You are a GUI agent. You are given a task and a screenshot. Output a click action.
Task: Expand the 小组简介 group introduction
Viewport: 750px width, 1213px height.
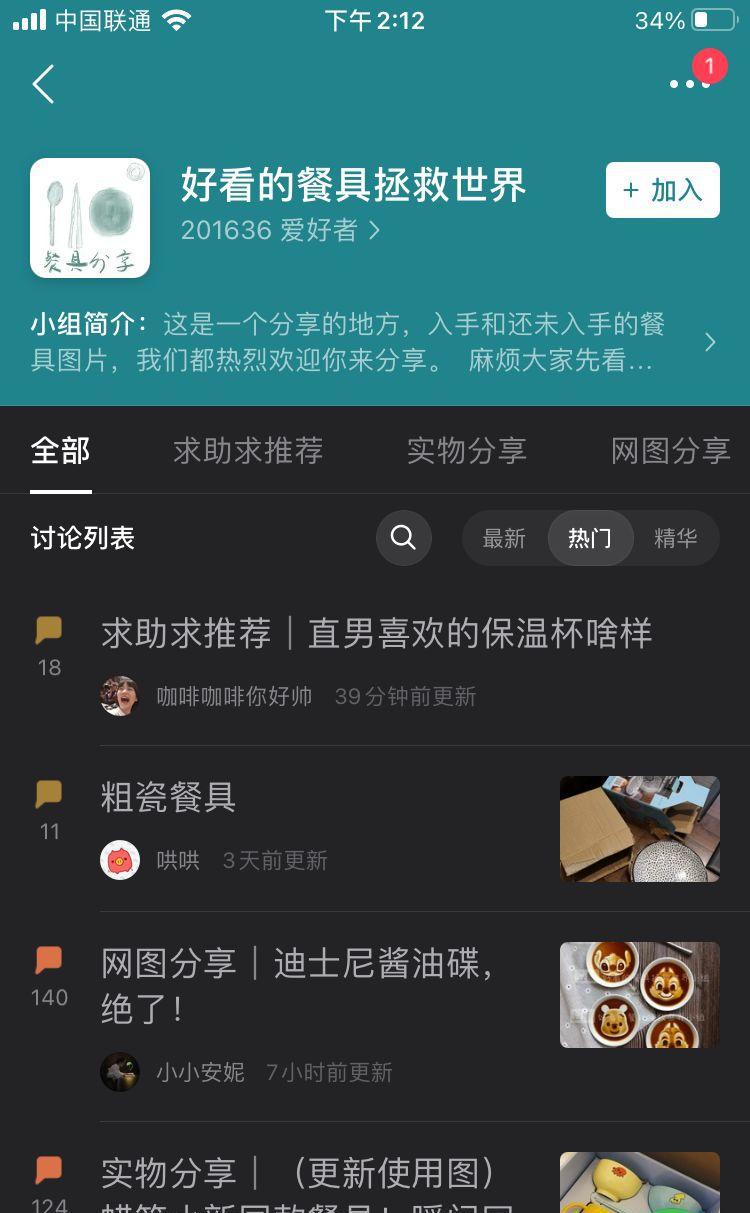pos(709,342)
